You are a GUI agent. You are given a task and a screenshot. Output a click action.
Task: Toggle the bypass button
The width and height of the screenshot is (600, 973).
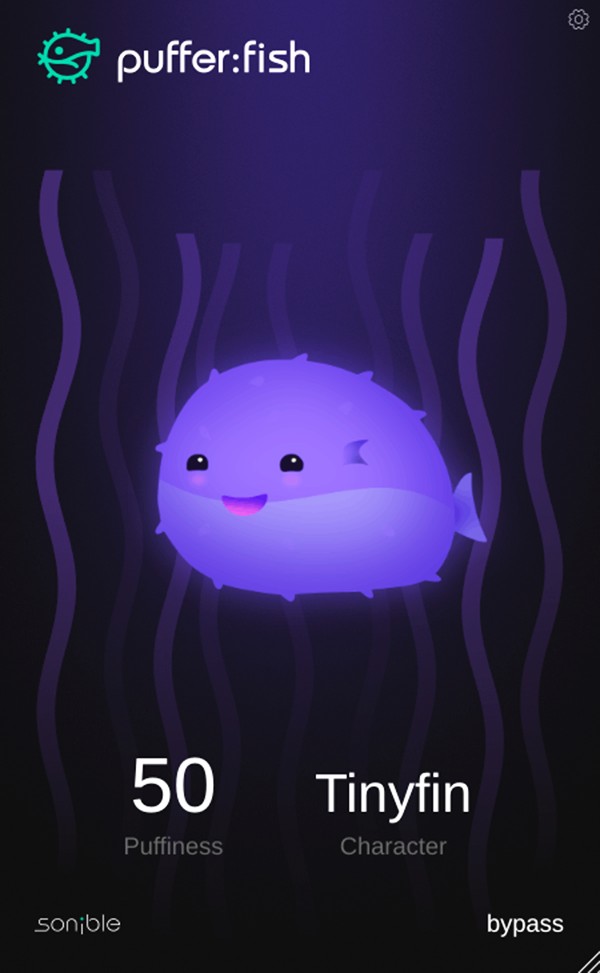click(x=525, y=924)
